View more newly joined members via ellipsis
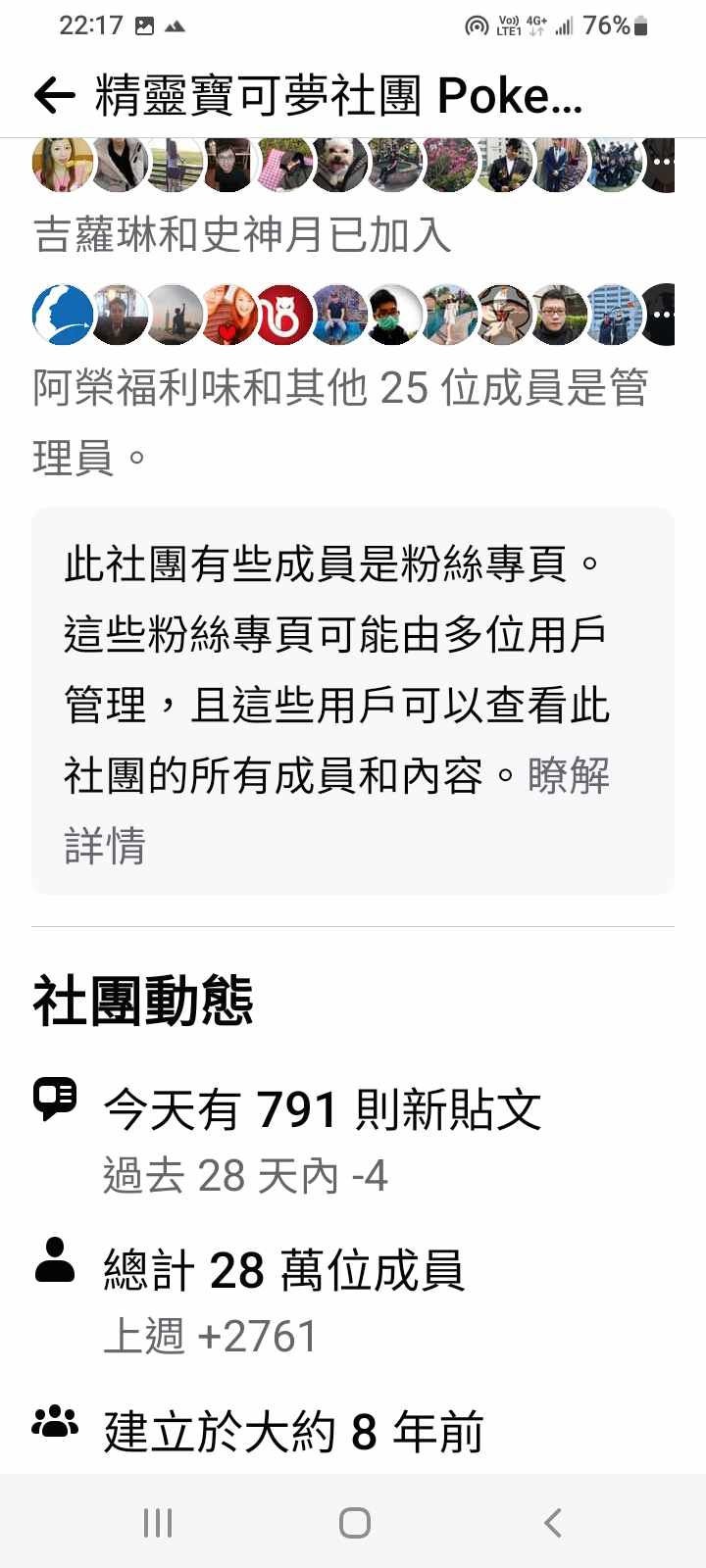 662,163
